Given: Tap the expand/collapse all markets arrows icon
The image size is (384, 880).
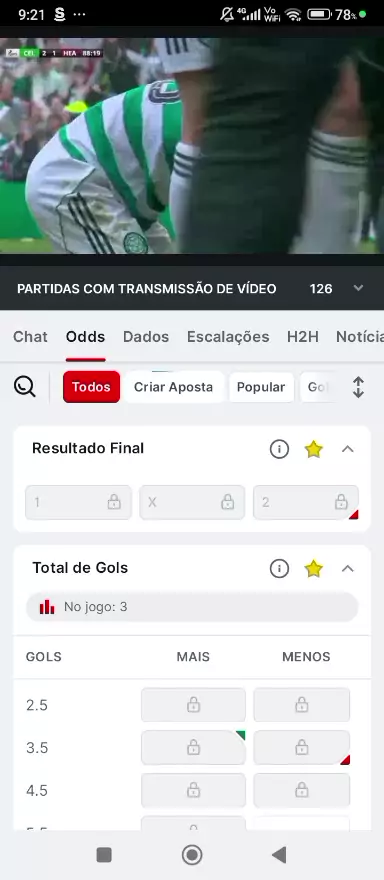Looking at the screenshot, I should pyautogui.click(x=358, y=387).
